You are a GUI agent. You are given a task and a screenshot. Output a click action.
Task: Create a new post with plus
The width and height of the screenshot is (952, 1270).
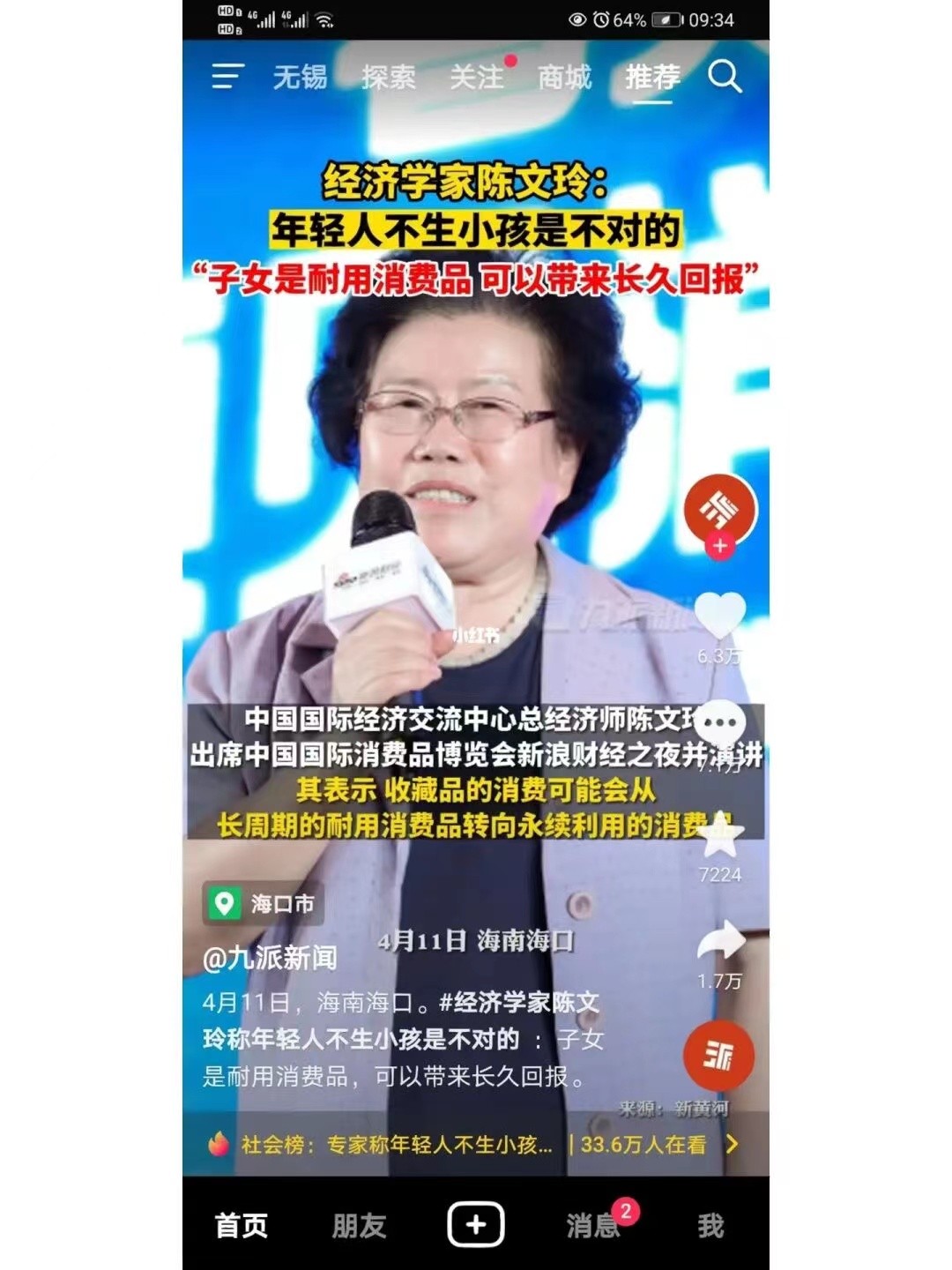coord(476,1225)
